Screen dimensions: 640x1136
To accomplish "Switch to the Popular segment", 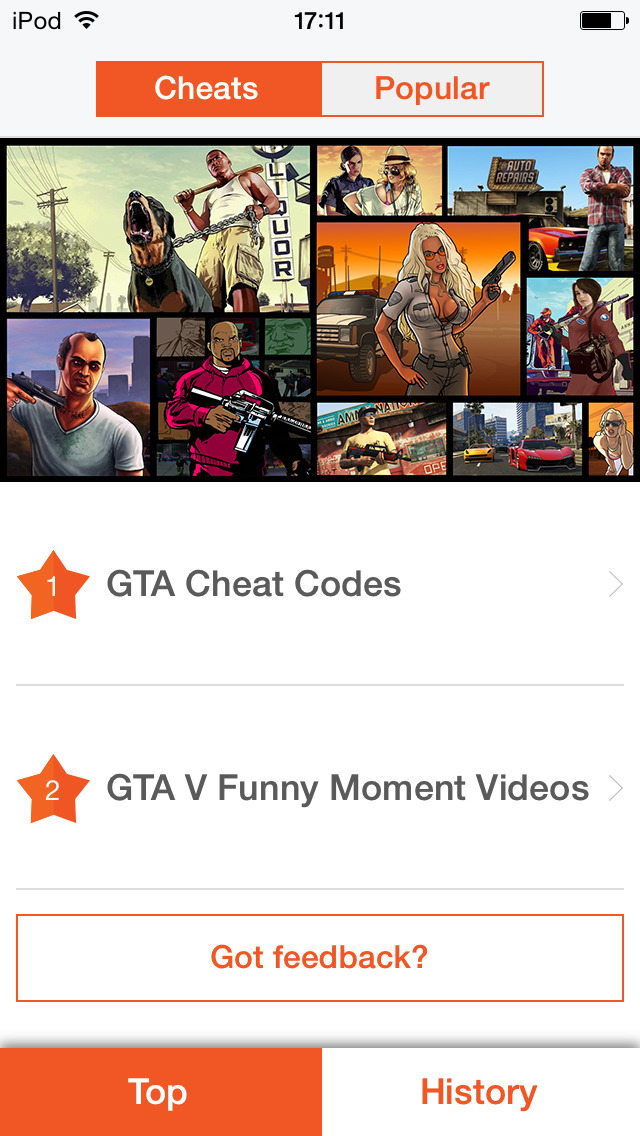I will click(x=432, y=89).
